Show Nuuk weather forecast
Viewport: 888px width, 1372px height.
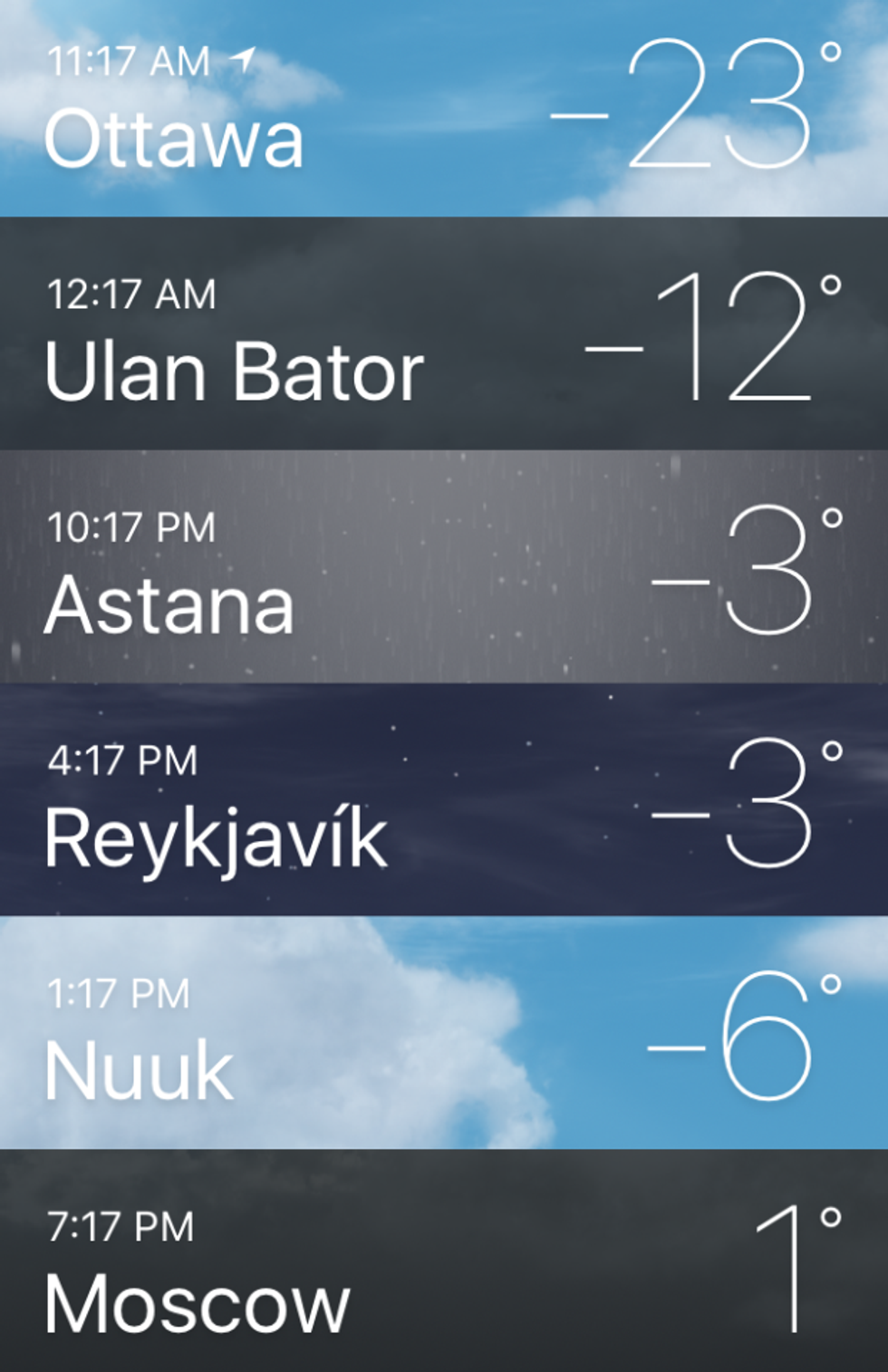coord(444,1033)
